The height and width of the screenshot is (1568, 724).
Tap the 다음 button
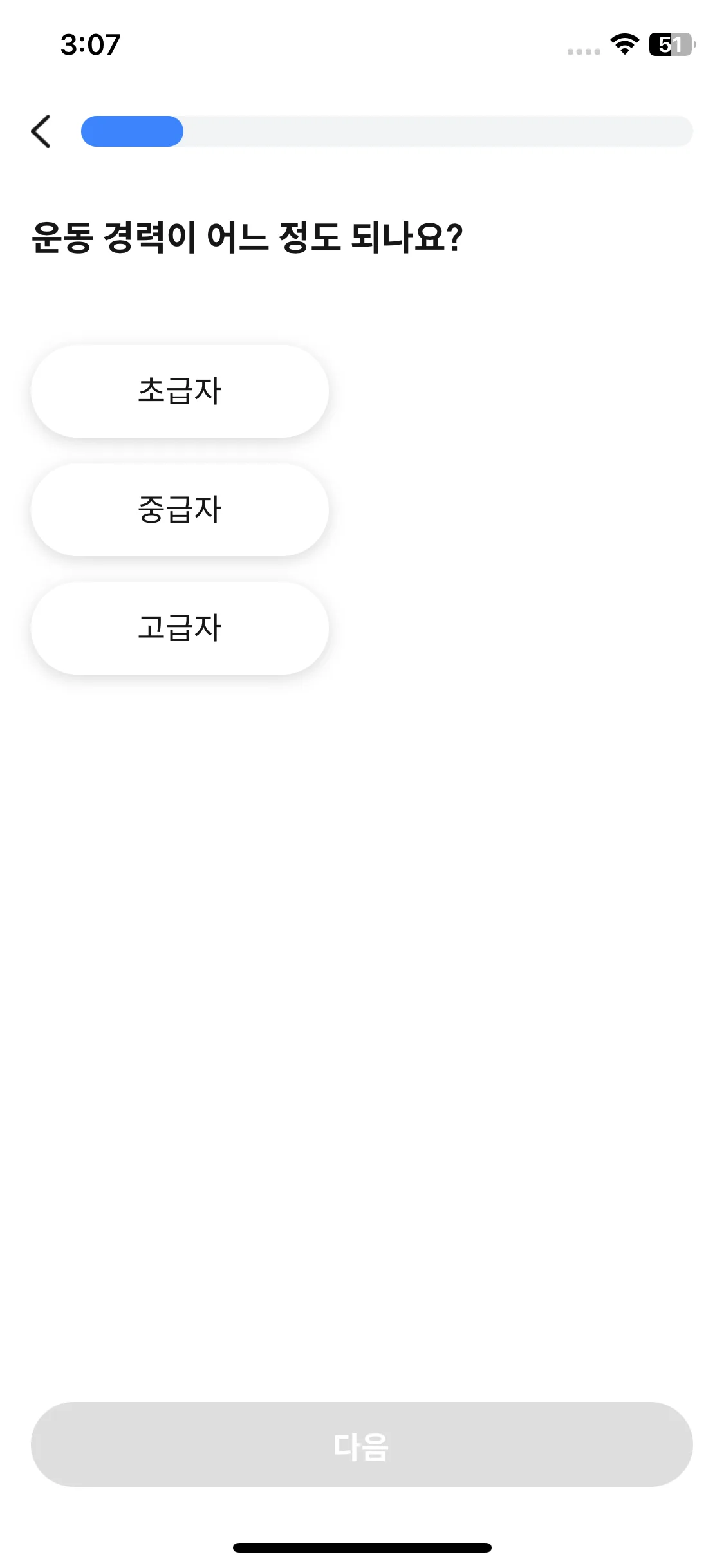(x=362, y=1444)
